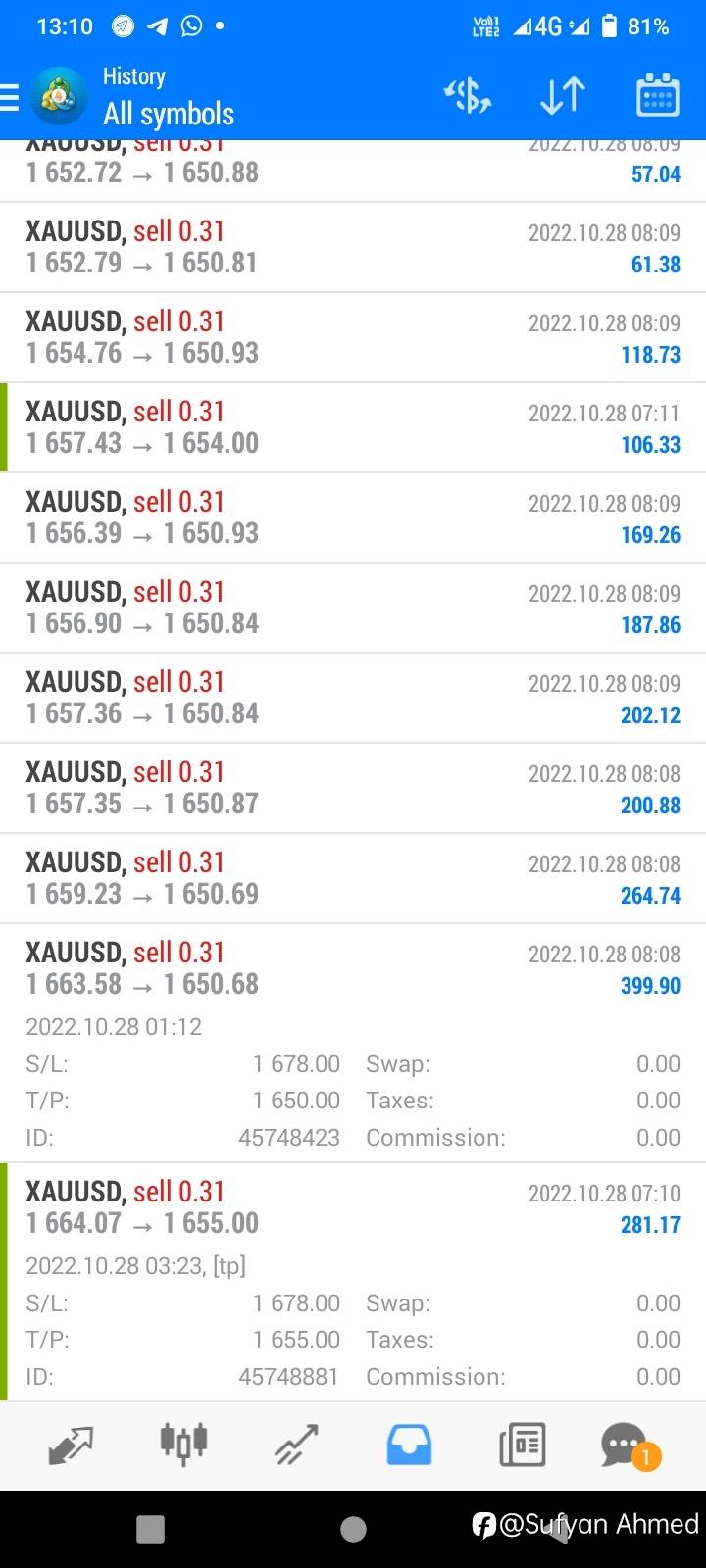Expand the trade with profit 187.86
This screenshot has height=1568, width=706.
tap(353, 609)
